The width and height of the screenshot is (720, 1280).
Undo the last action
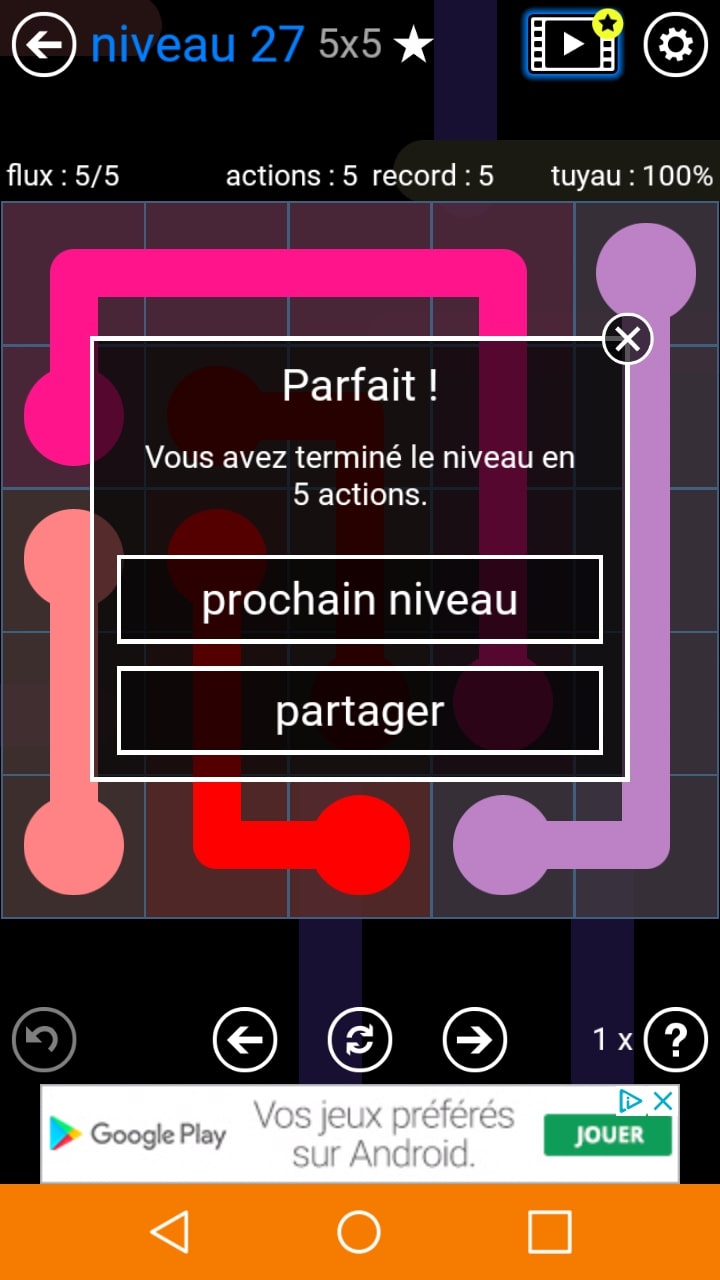(44, 1040)
